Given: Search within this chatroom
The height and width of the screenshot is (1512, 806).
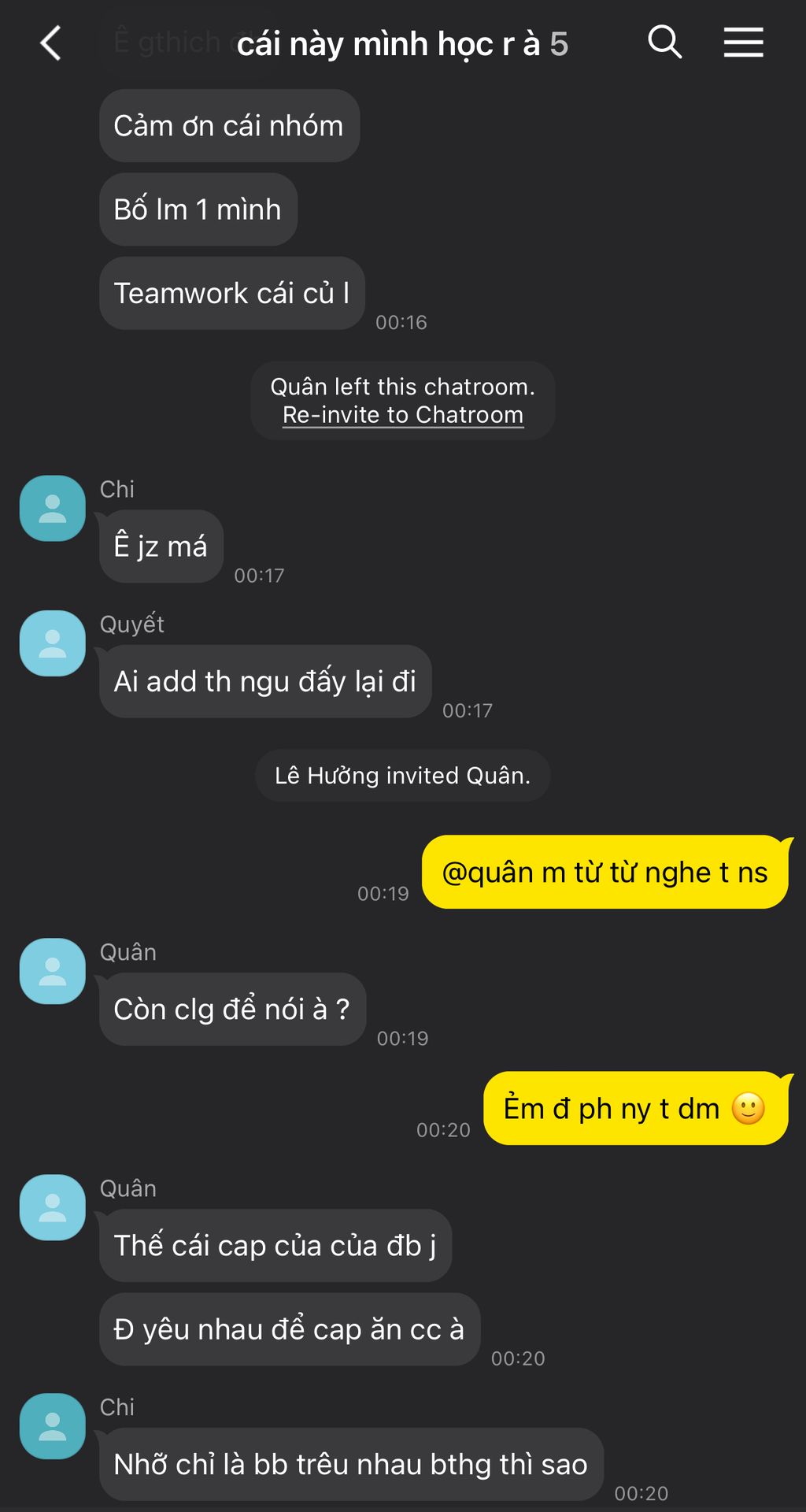Looking at the screenshot, I should (x=664, y=42).
